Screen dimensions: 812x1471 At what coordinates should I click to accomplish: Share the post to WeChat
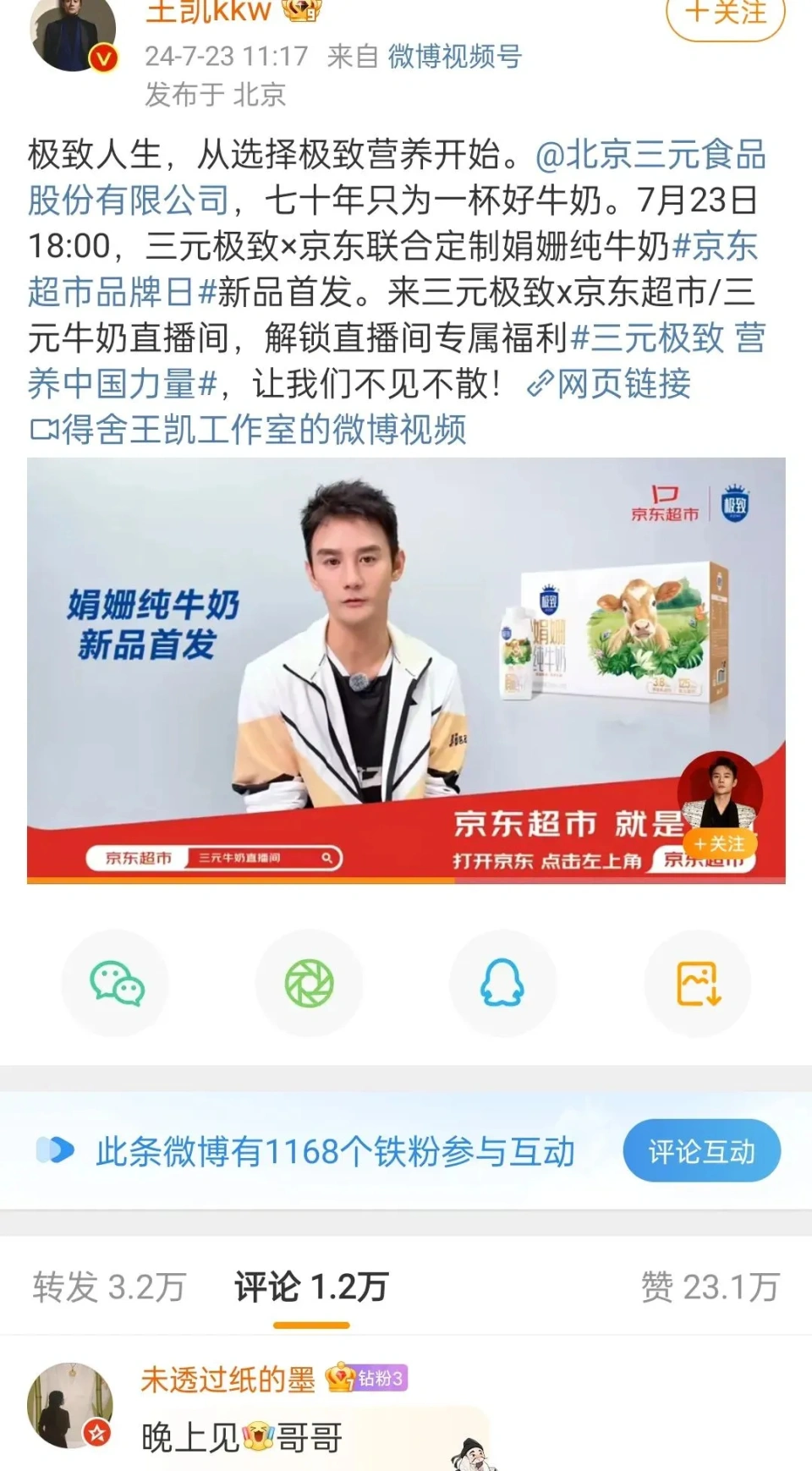click(116, 983)
